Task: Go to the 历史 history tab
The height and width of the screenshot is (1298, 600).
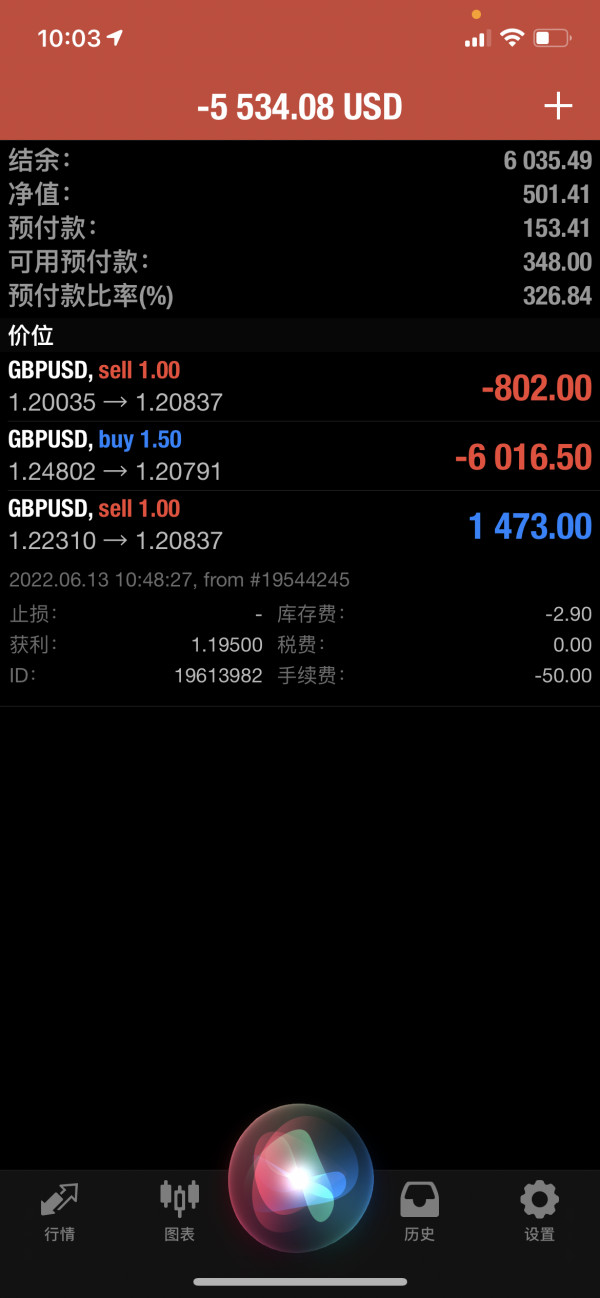Action: click(x=420, y=1211)
